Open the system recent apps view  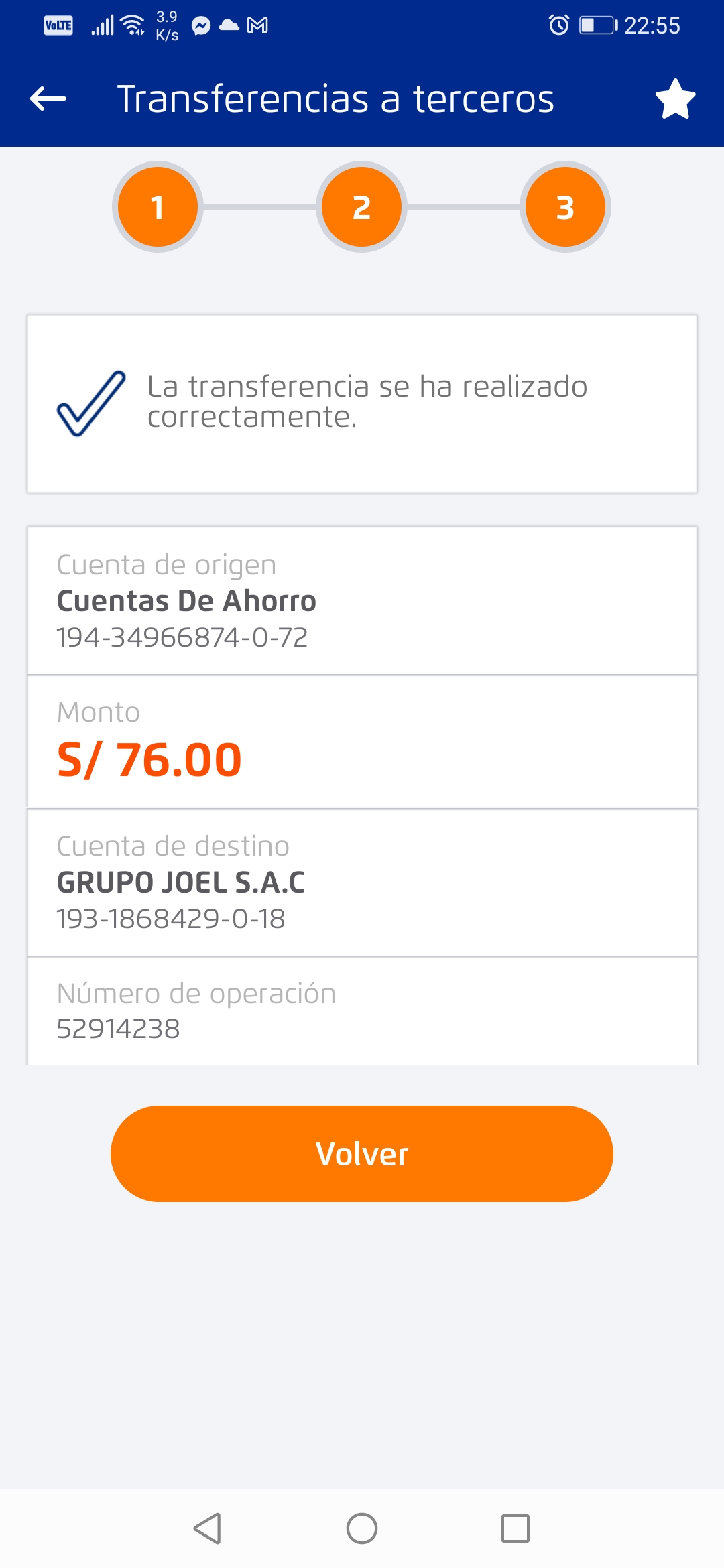pos(515,1528)
